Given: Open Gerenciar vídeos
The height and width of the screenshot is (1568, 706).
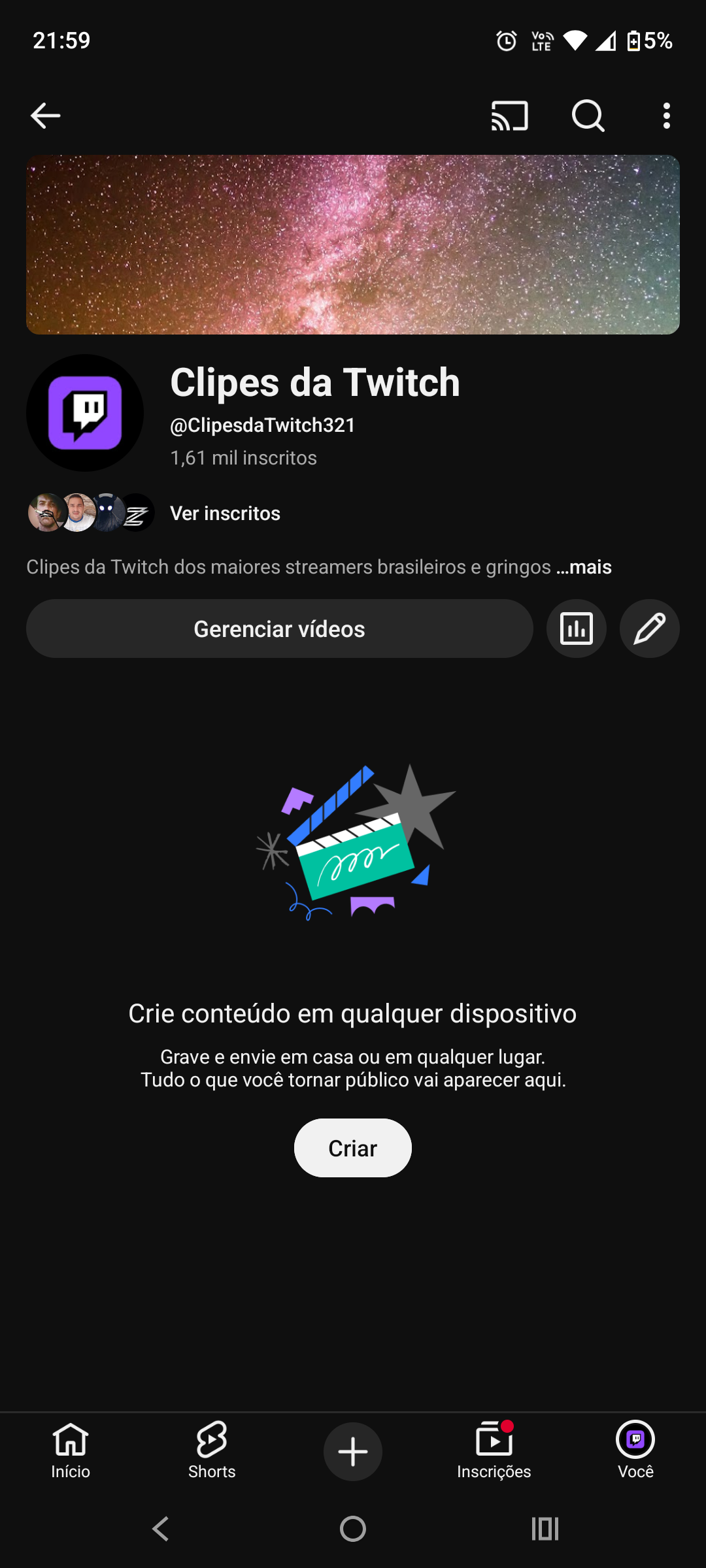Looking at the screenshot, I should point(279,629).
